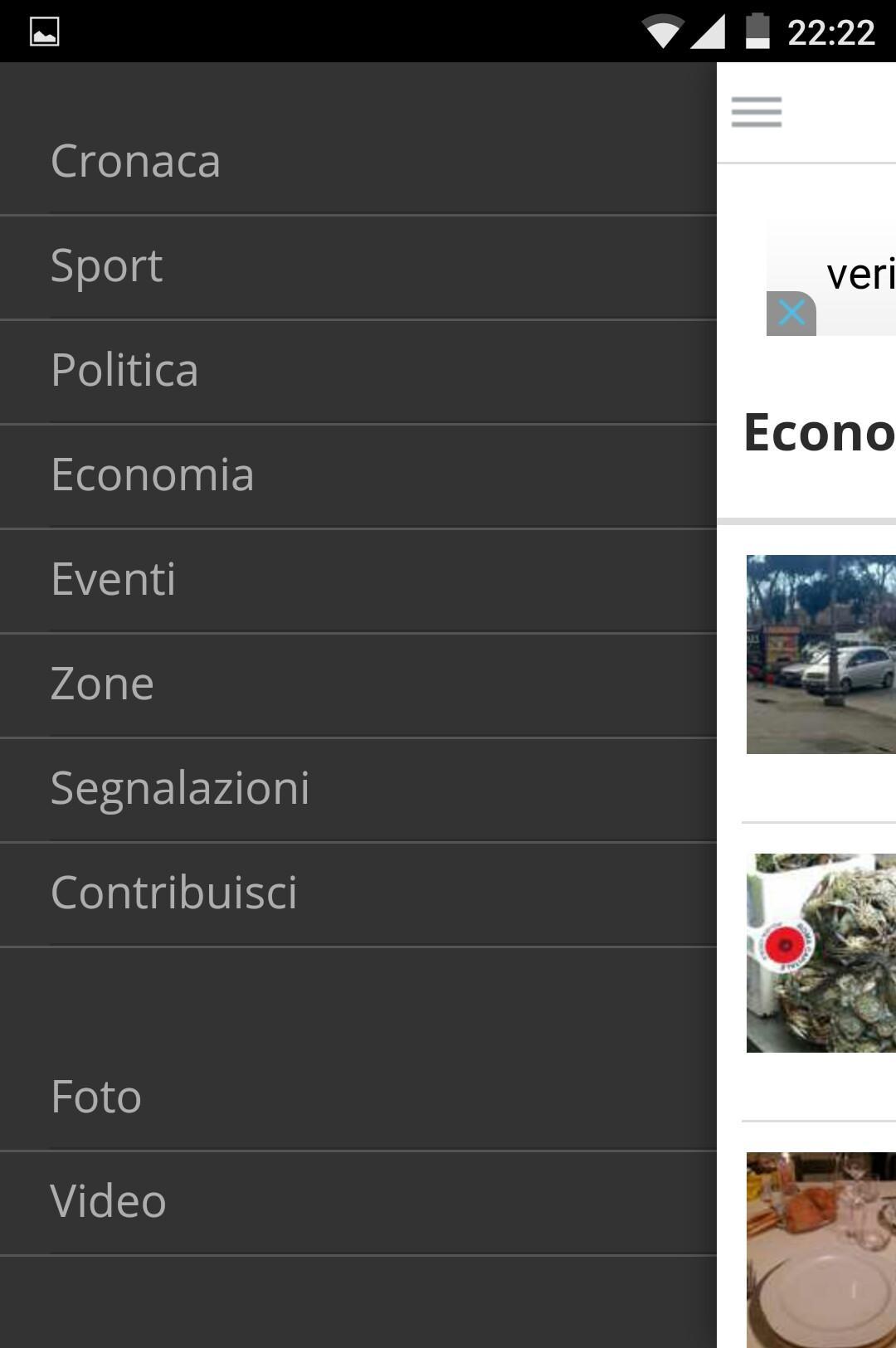Image resolution: width=896 pixels, height=1348 pixels.
Task: Open the article with parked cars photo
Action: [821, 655]
